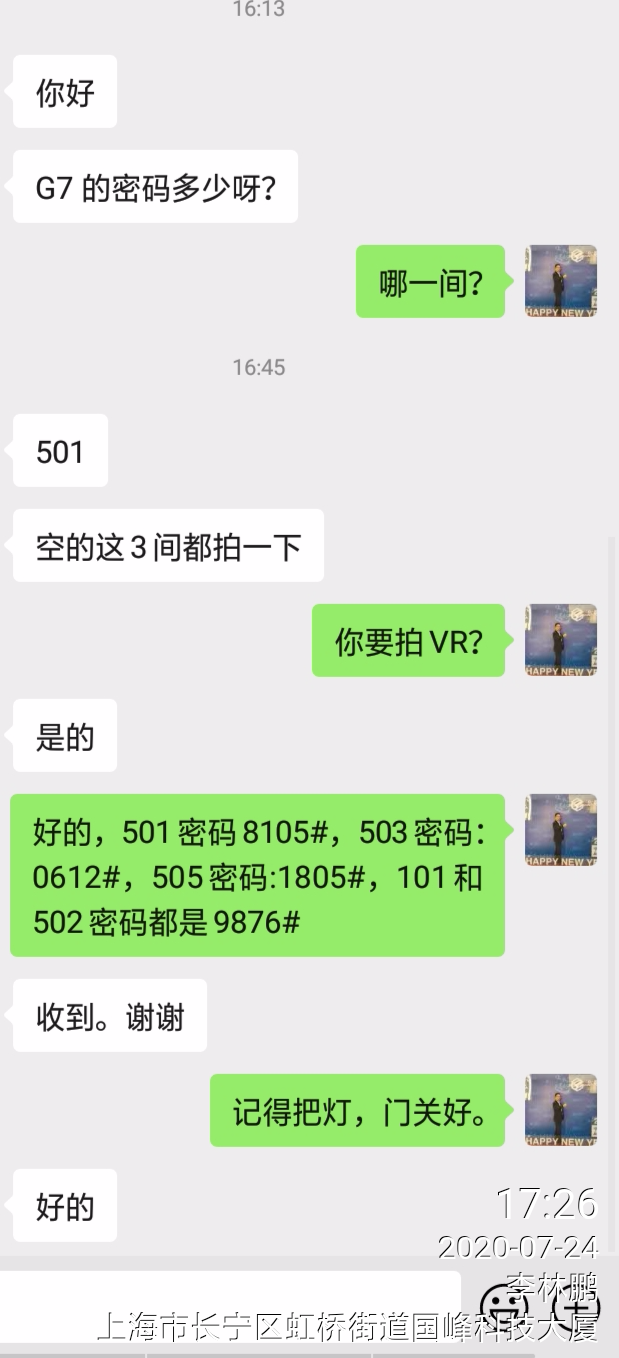Screen dimensions: 619x1358
Task: Open sender's avatar beside "哪一间?"
Action: point(561,281)
